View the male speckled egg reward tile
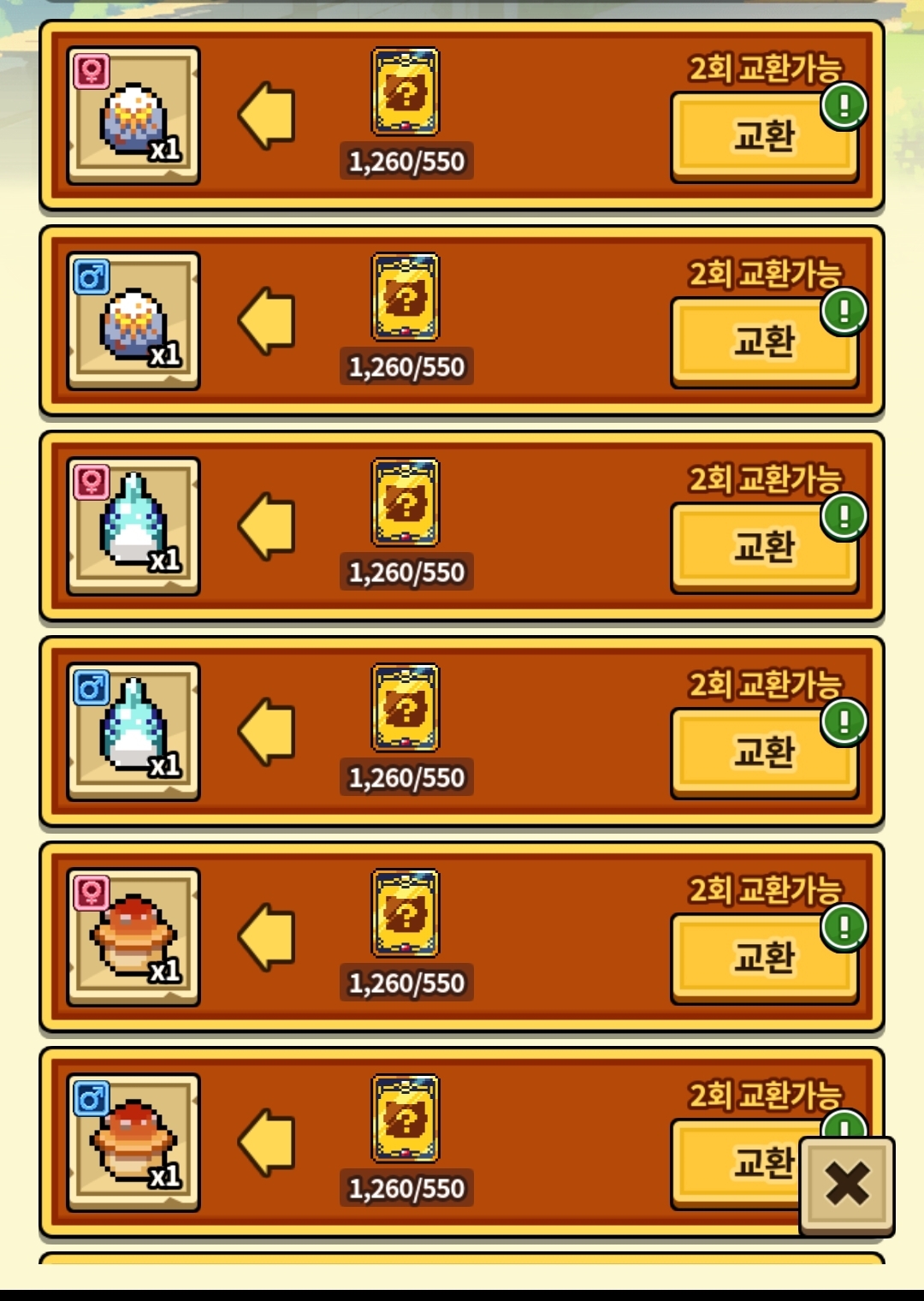The image size is (924, 1301). coord(133,322)
